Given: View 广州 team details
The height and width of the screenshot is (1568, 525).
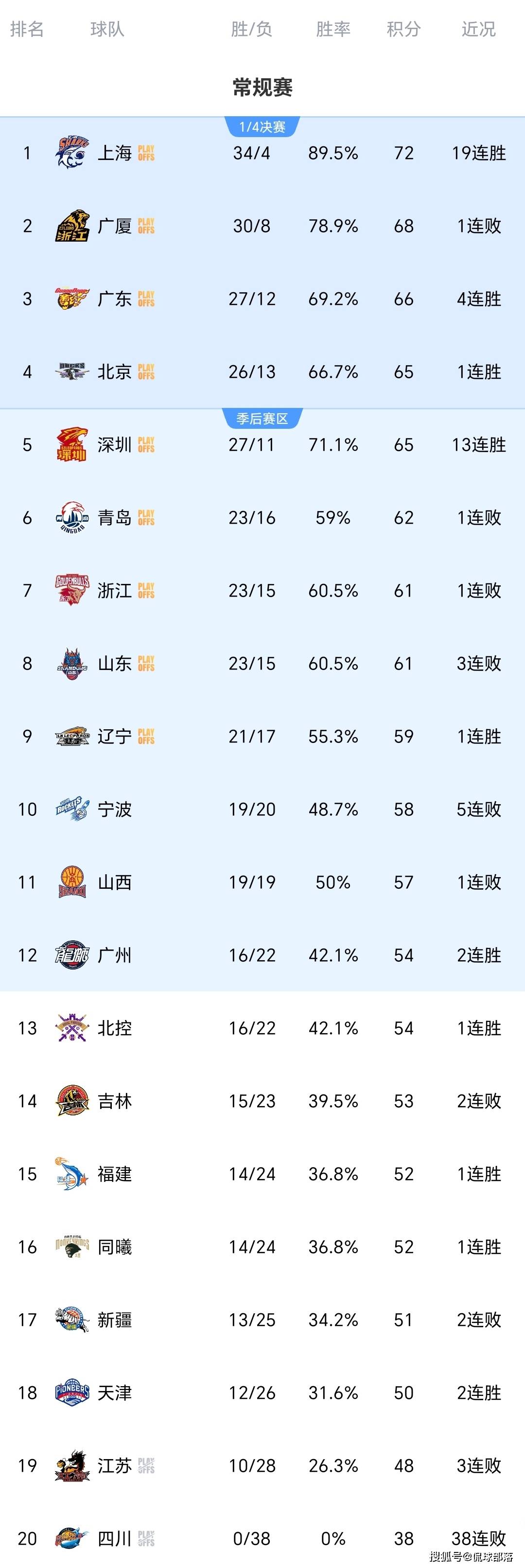Looking at the screenshot, I should click(114, 955).
